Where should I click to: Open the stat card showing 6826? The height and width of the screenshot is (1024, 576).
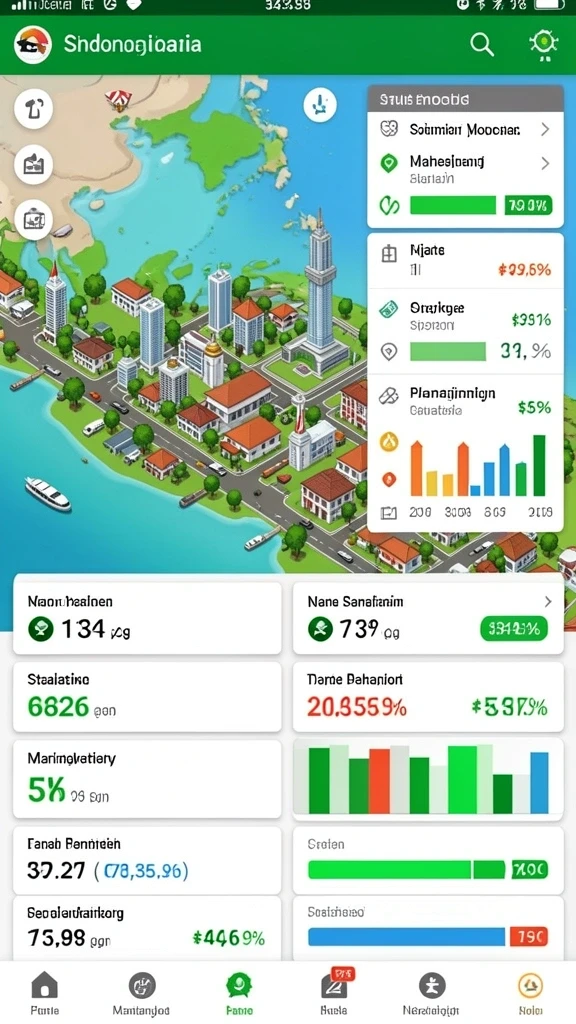(147, 696)
